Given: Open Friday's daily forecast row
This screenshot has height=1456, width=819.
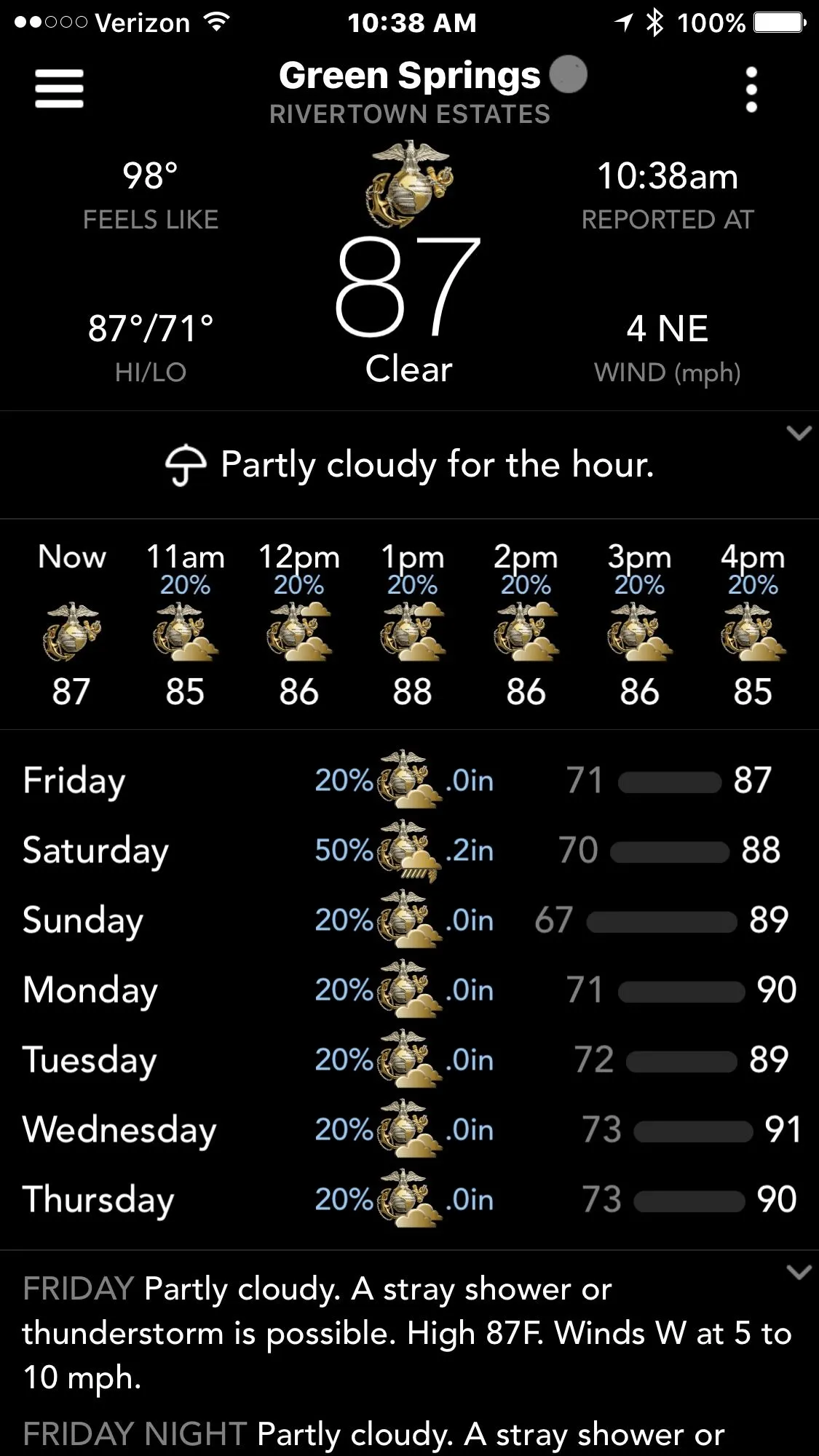Looking at the screenshot, I should point(409,780).
